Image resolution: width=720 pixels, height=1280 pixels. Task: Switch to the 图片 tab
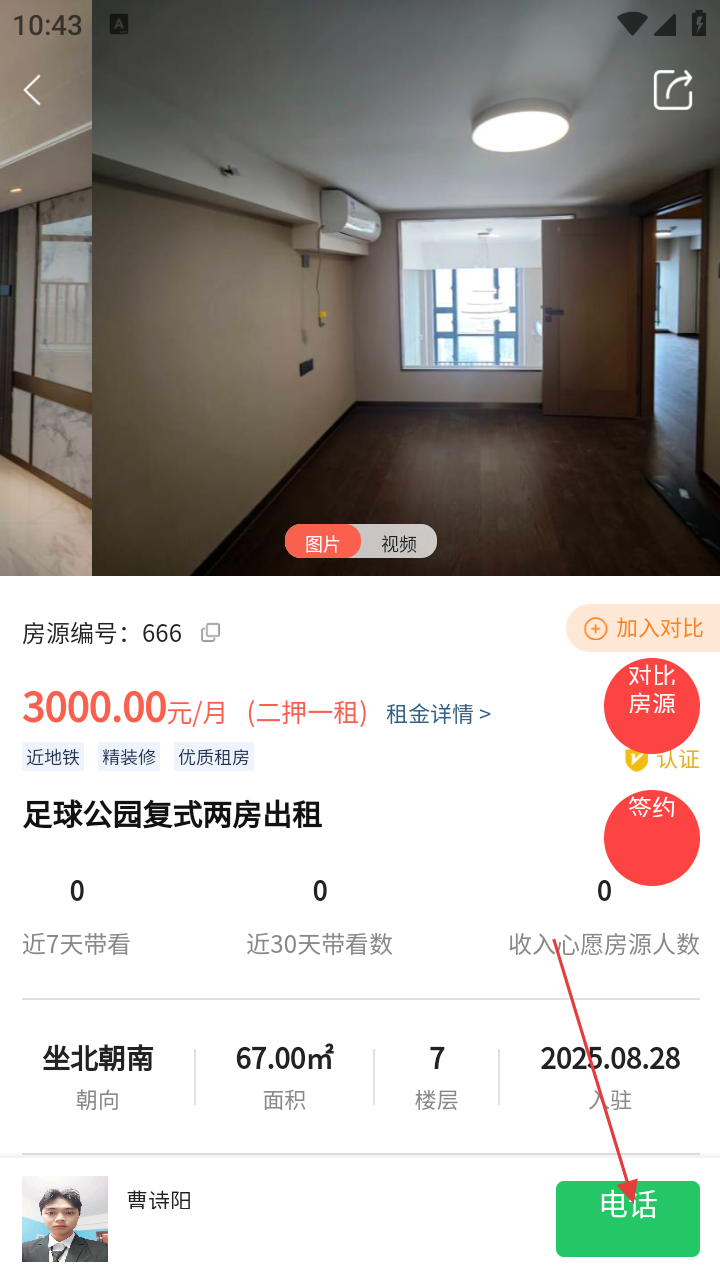point(323,543)
